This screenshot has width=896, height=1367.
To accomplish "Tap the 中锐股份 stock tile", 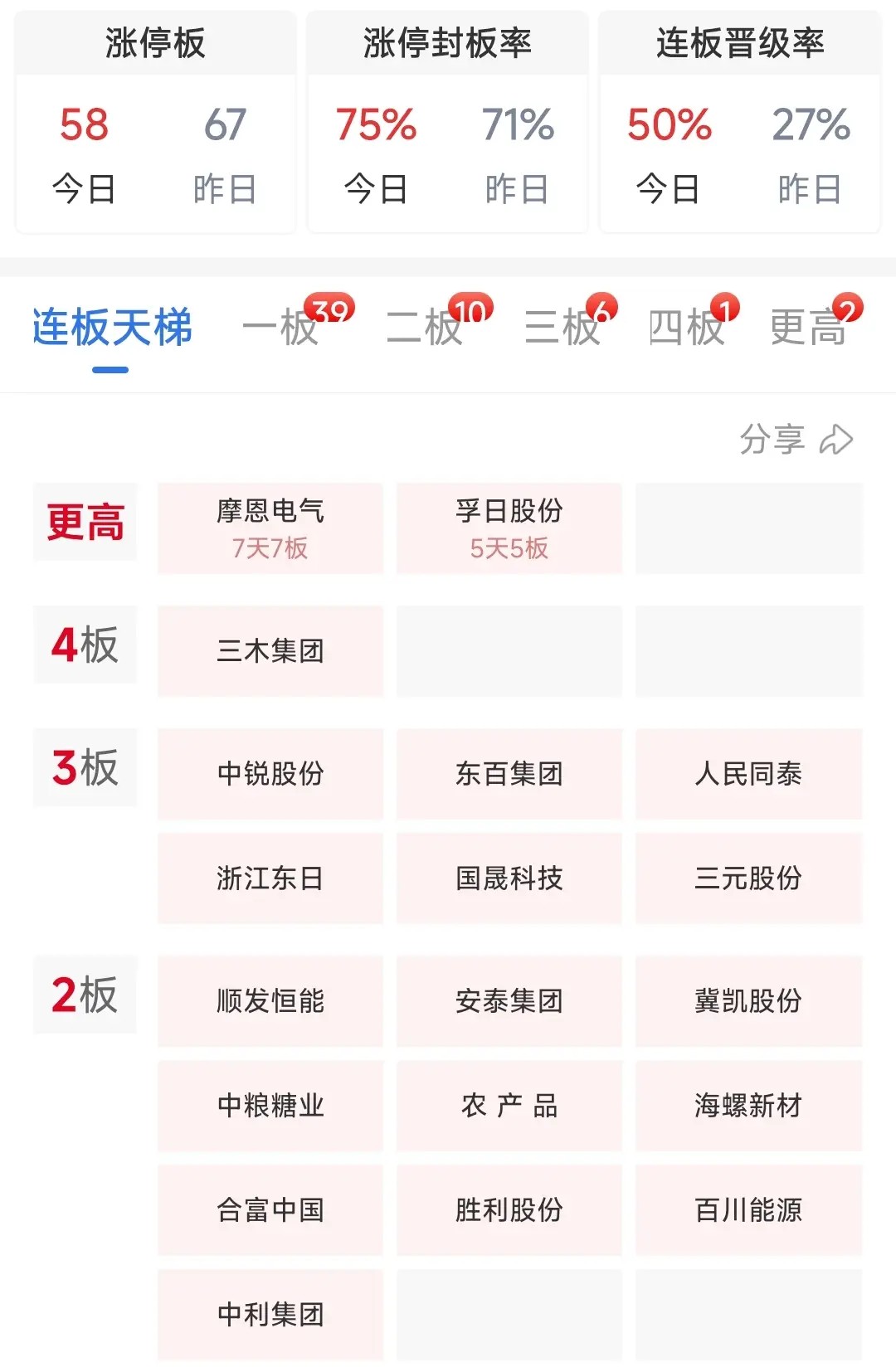I will tap(270, 774).
